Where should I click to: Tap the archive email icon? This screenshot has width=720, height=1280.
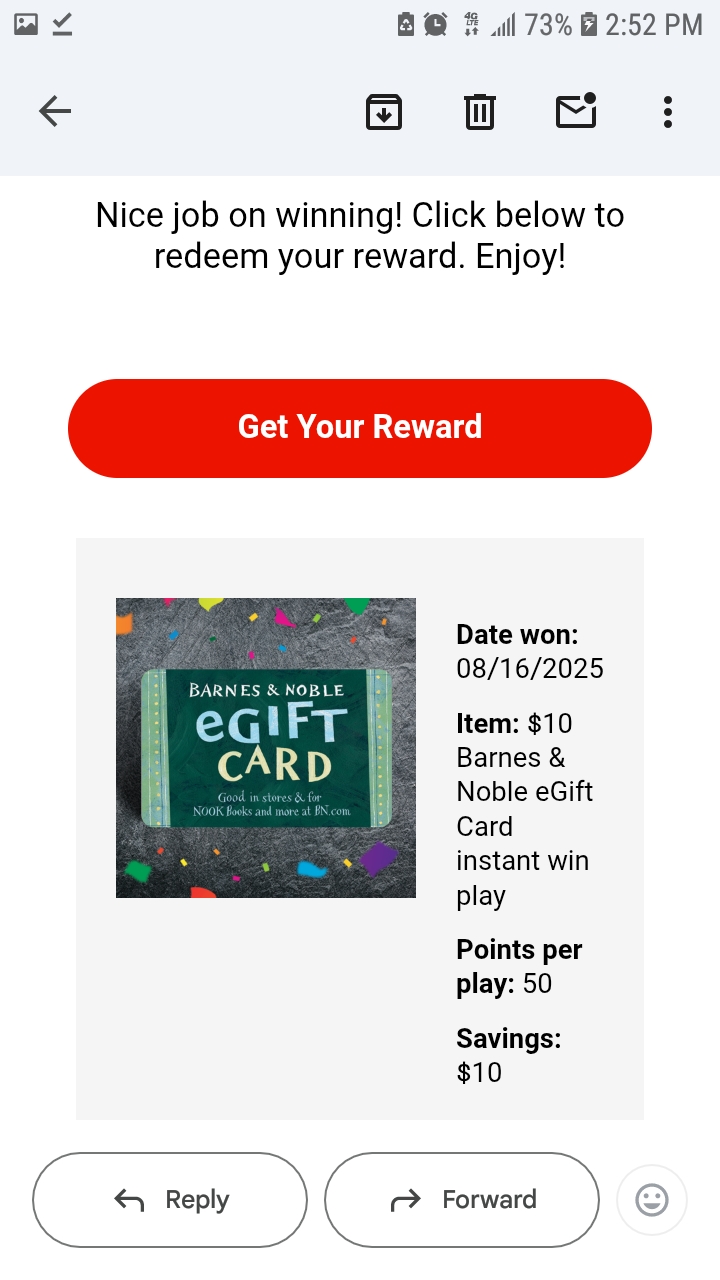click(383, 112)
